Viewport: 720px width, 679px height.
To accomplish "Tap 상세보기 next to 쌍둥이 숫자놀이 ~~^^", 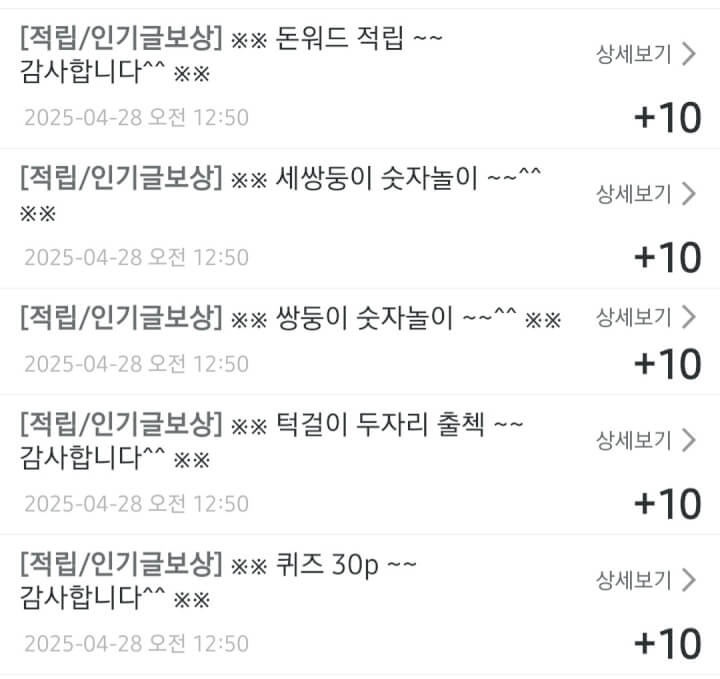I will [645, 318].
